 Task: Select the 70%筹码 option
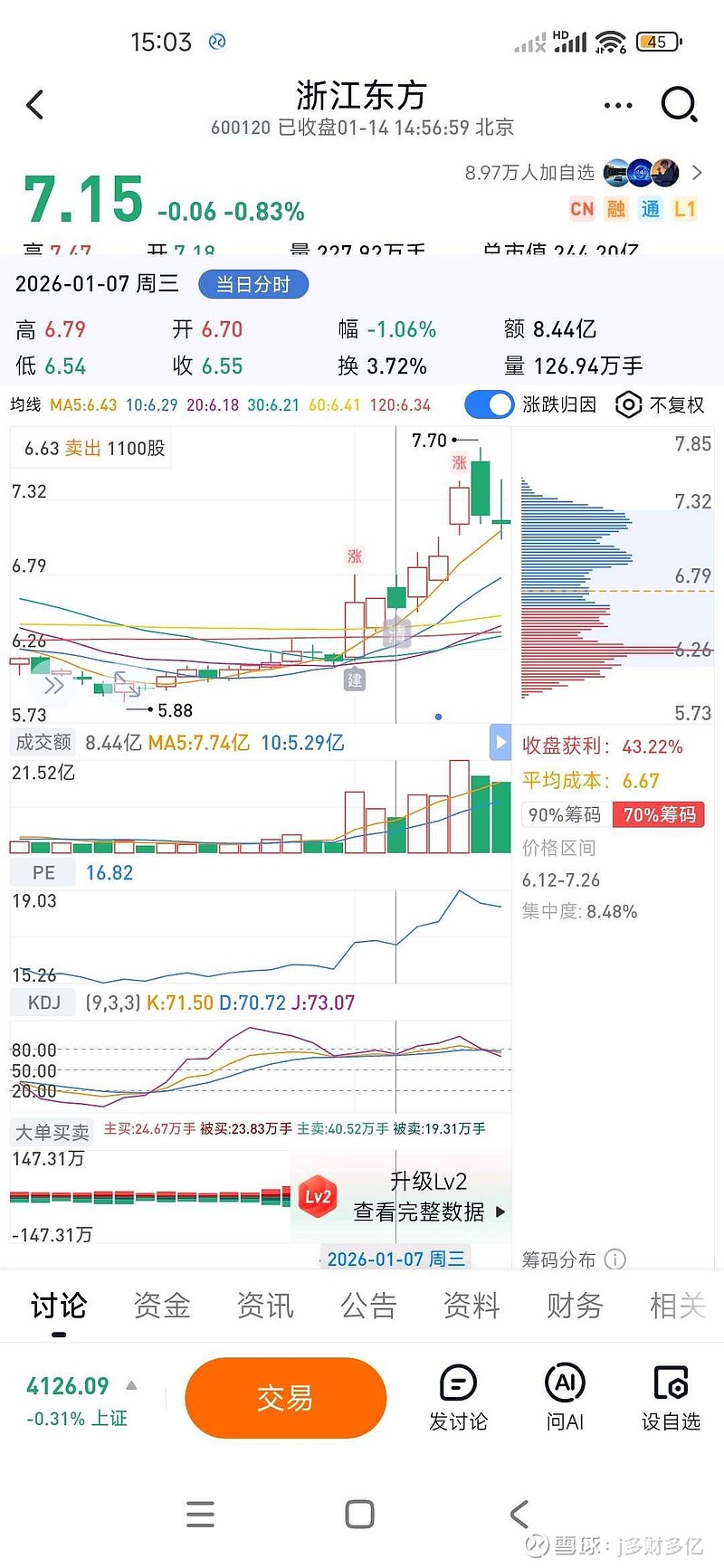click(x=659, y=814)
